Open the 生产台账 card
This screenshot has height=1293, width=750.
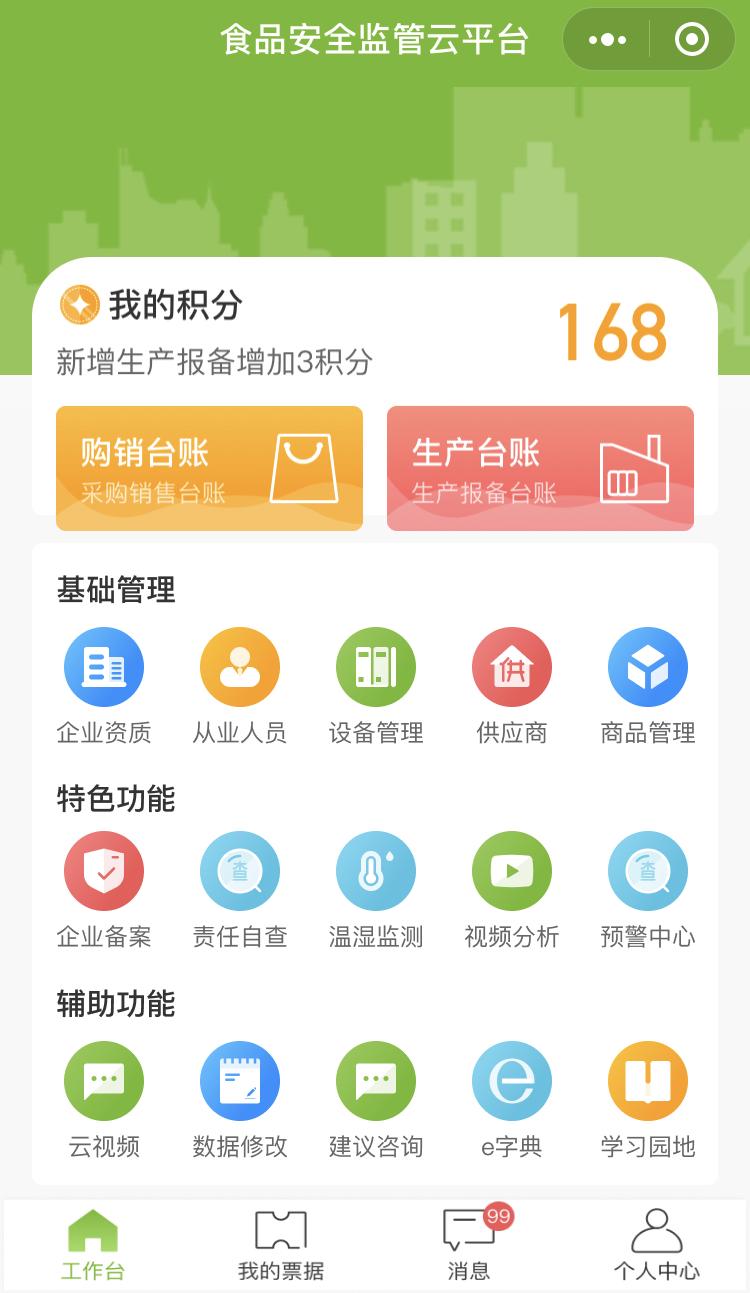pos(540,467)
